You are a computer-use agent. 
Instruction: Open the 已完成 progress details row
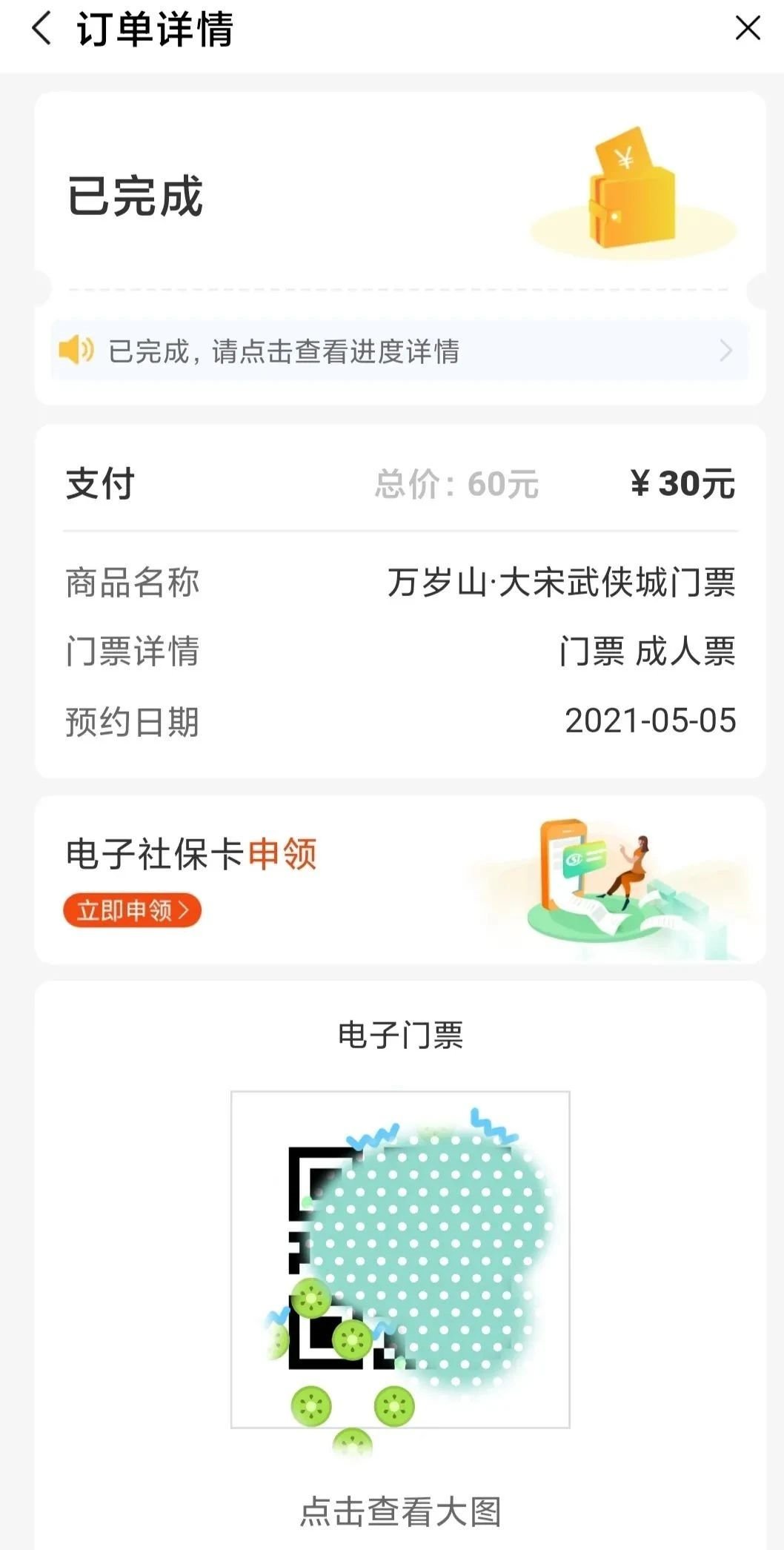pyautogui.click(x=400, y=351)
